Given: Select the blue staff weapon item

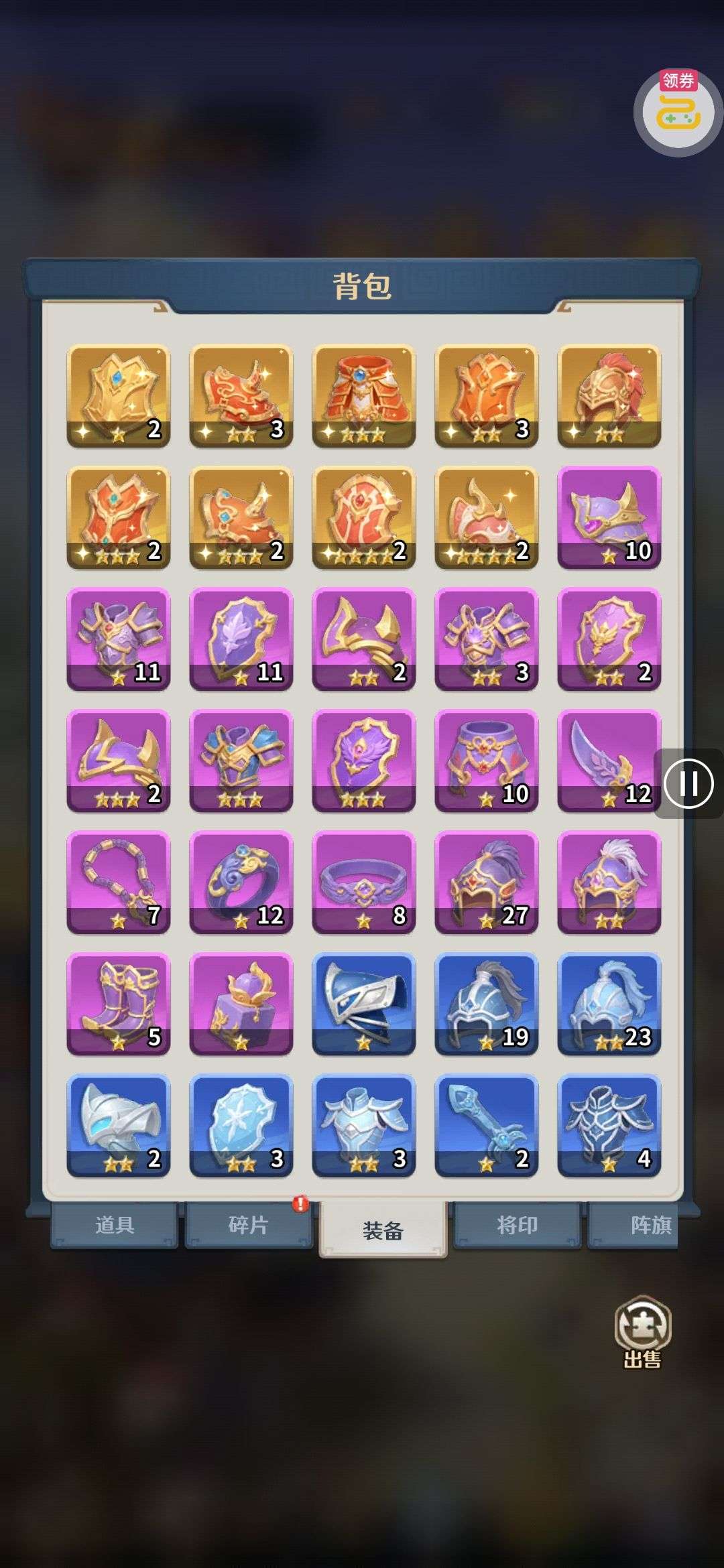Looking at the screenshot, I should pyautogui.click(x=486, y=1126).
